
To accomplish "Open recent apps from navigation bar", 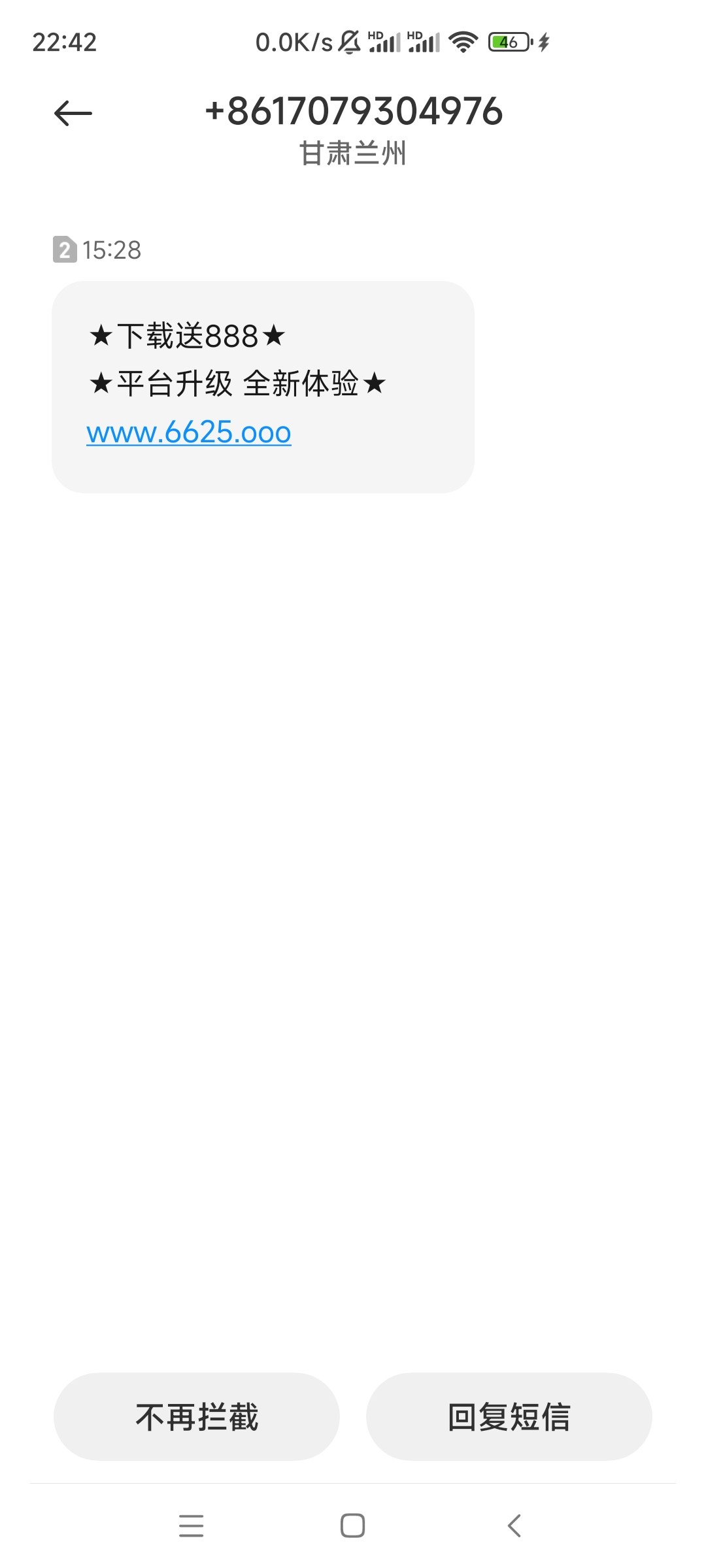I will (x=191, y=1526).
